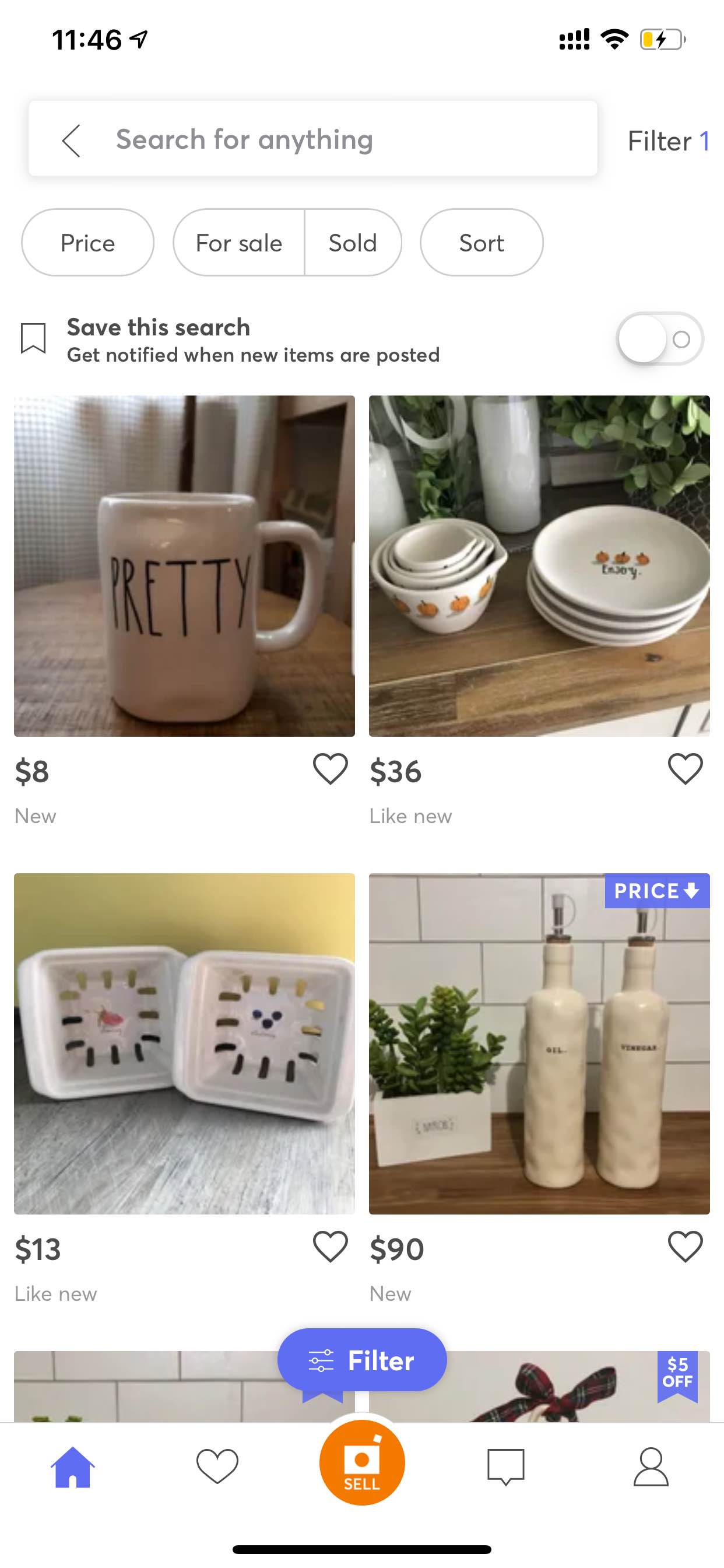Image resolution: width=724 pixels, height=1568 pixels.
Task: Open Filter at the top right
Action: click(x=667, y=141)
